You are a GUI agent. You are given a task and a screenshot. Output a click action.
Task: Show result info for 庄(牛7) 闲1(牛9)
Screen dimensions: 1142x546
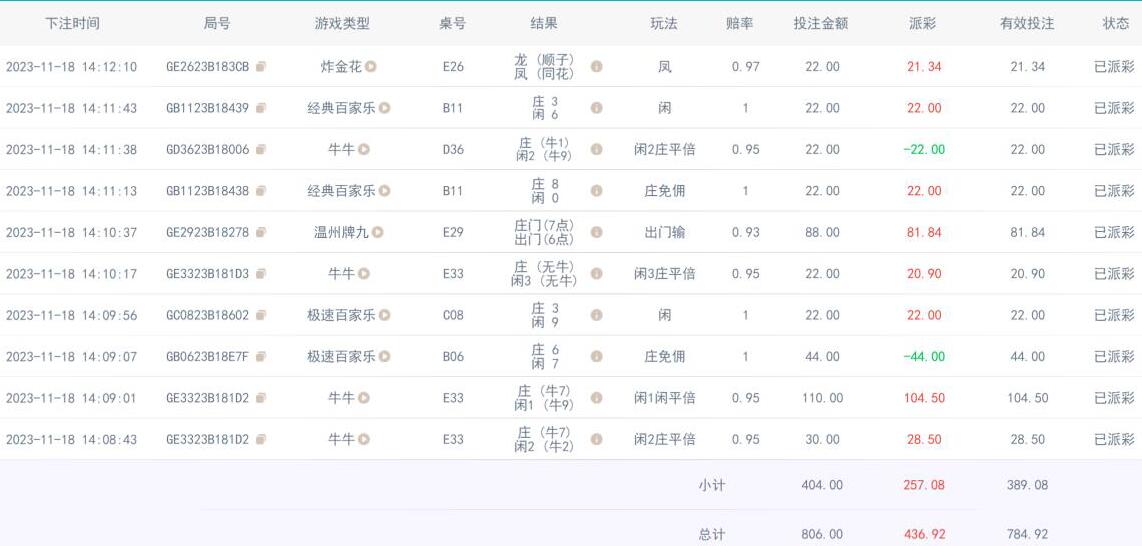(597, 398)
